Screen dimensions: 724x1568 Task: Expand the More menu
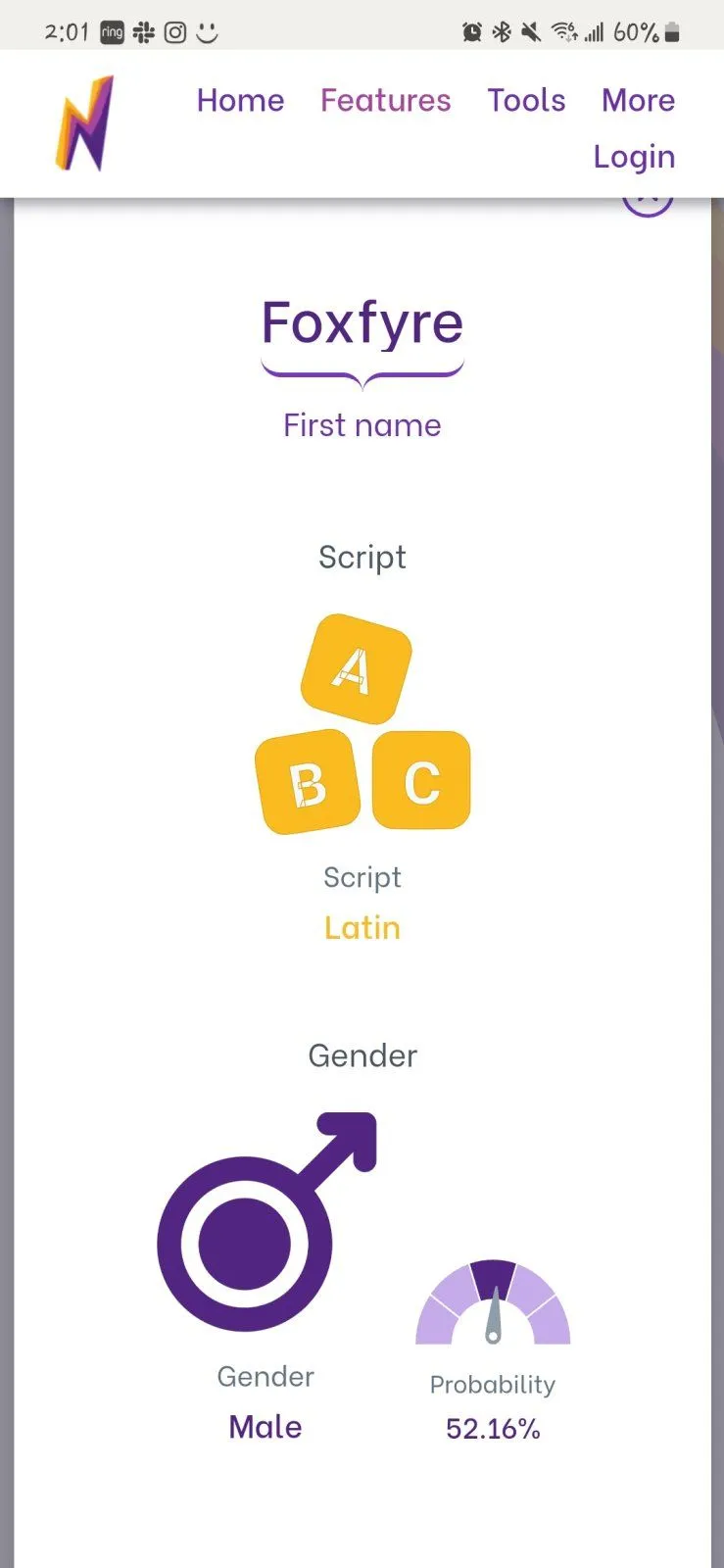(x=638, y=100)
